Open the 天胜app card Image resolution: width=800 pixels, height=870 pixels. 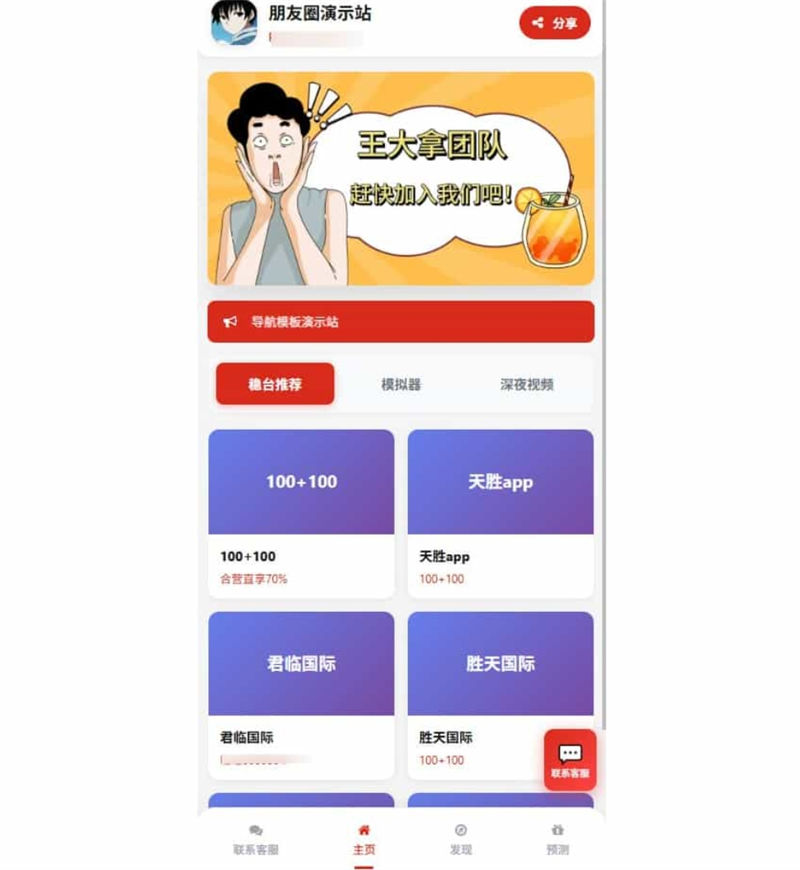pos(500,513)
